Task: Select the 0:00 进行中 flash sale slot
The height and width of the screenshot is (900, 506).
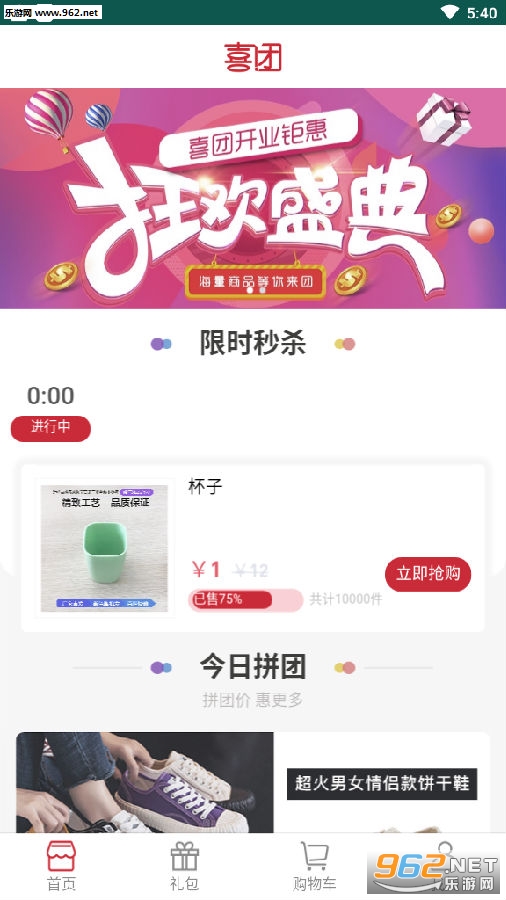Action: 50,412
